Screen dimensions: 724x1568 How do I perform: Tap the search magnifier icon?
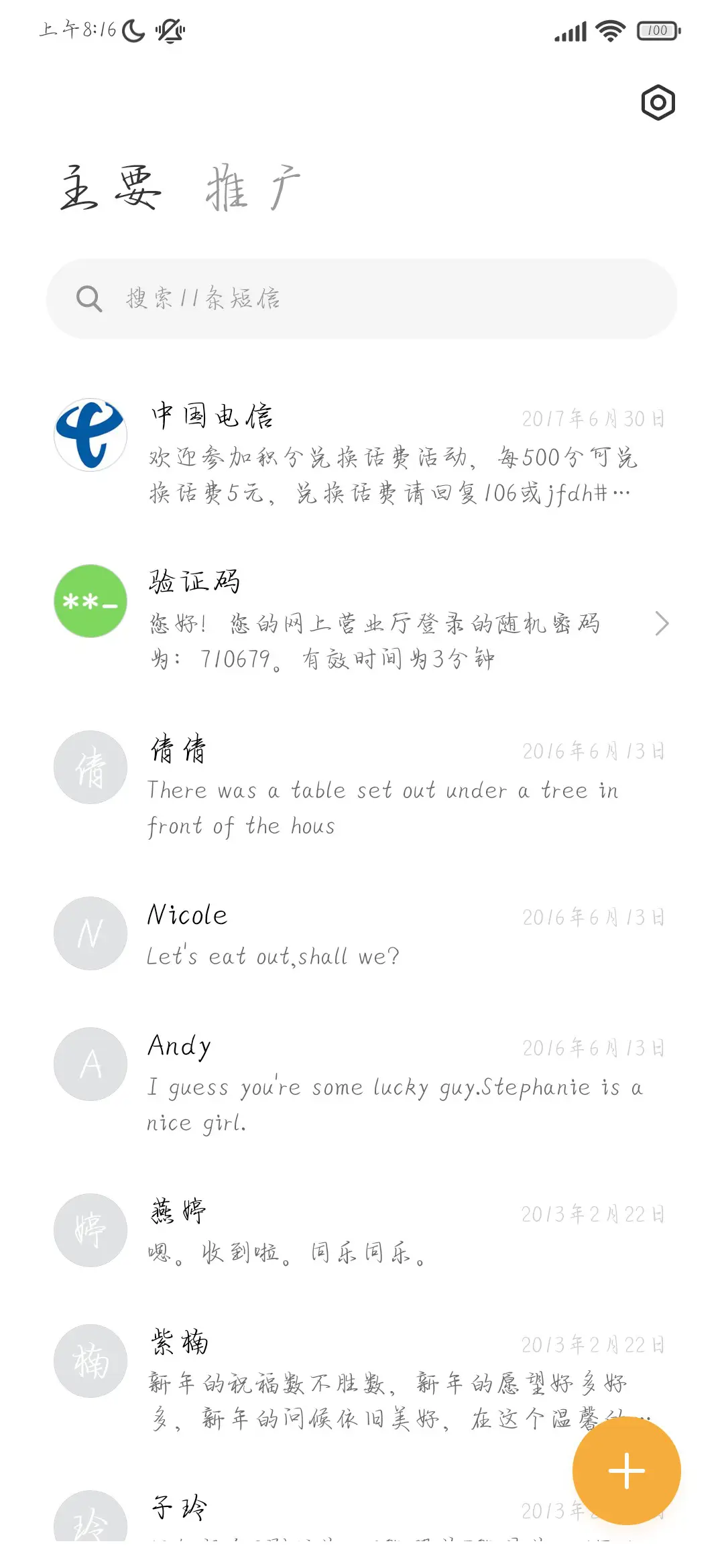pos(89,300)
